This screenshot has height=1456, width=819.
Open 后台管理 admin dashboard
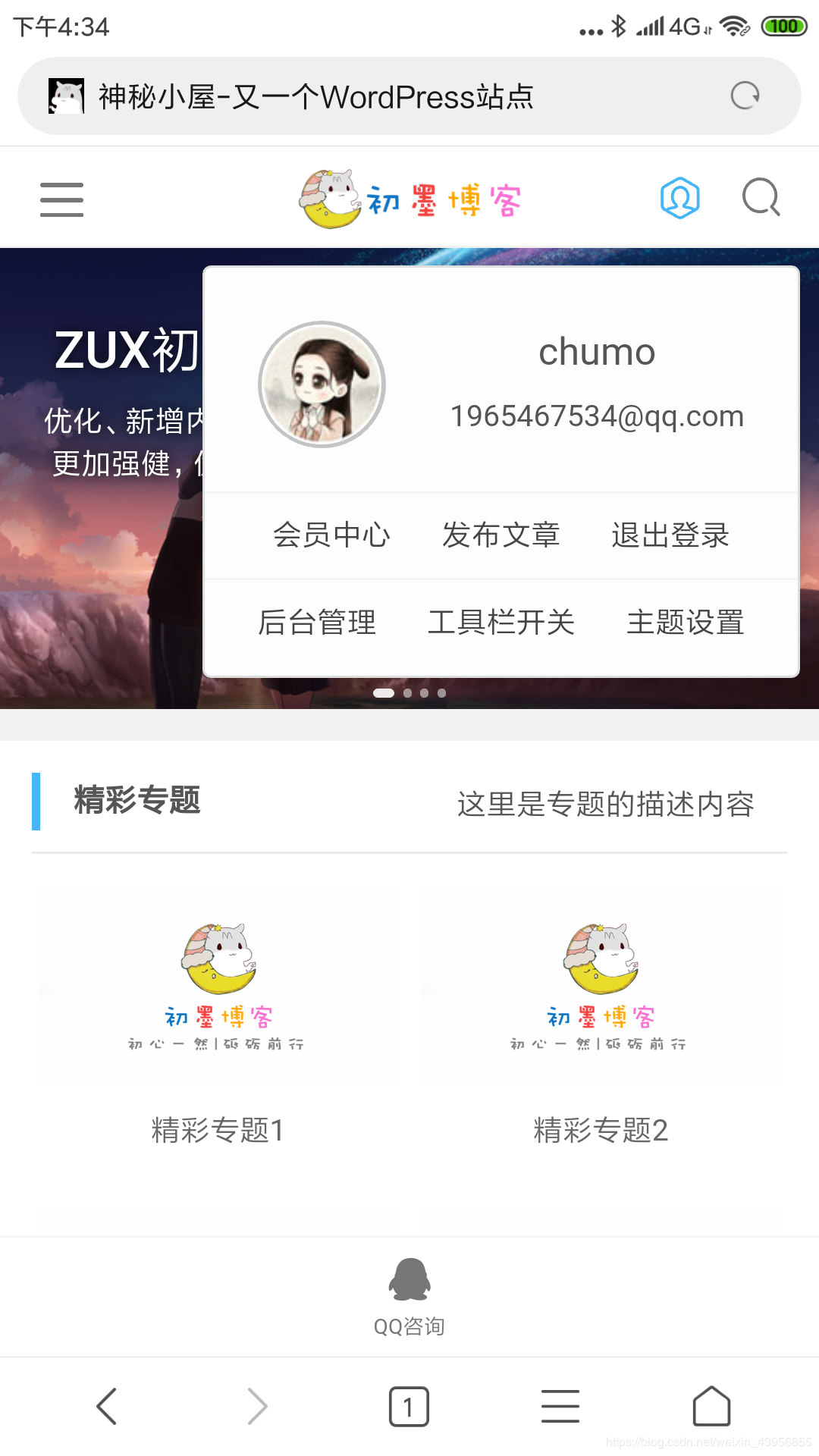(x=317, y=622)
